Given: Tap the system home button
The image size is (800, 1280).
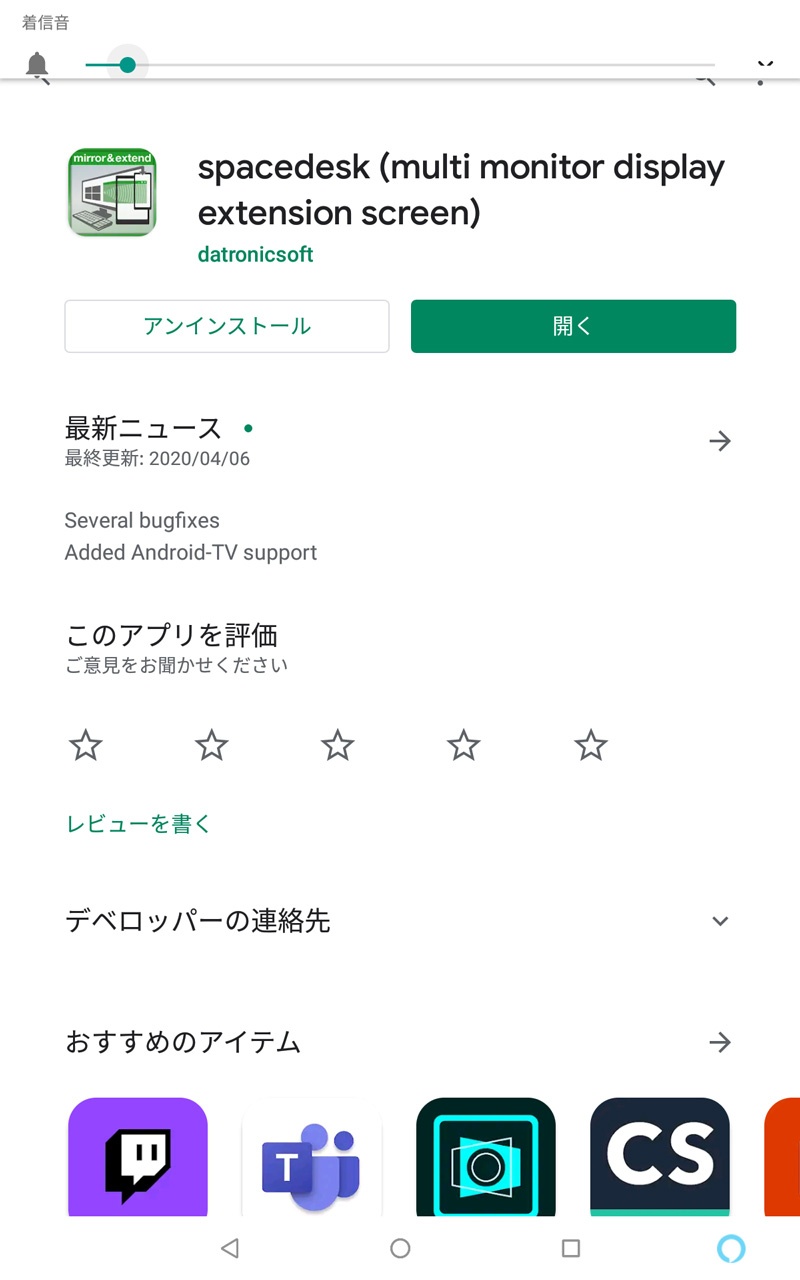Looking at the screenshot, I should click(400, 1247).
